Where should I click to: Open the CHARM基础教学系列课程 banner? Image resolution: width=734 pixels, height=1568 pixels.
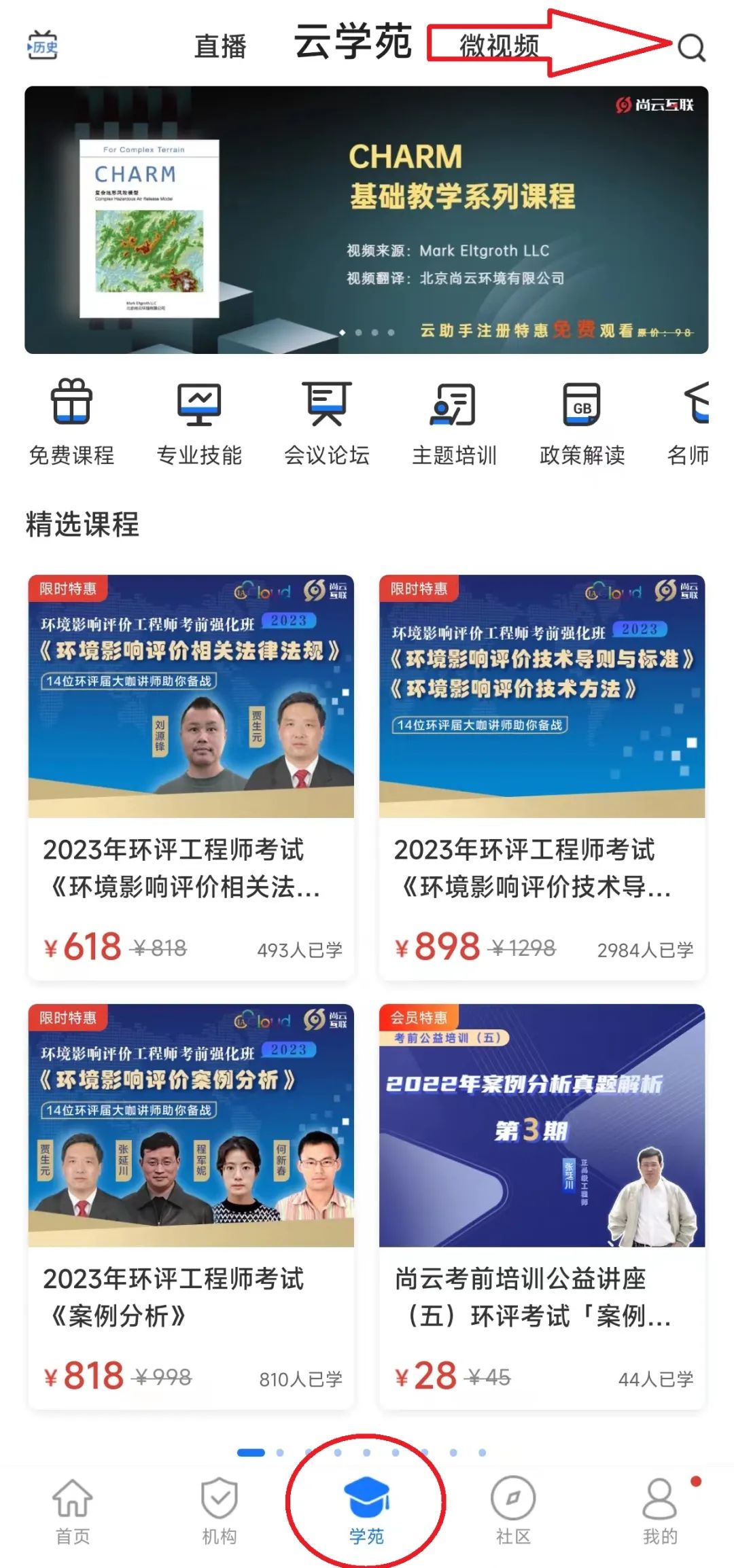coord(366,219)
